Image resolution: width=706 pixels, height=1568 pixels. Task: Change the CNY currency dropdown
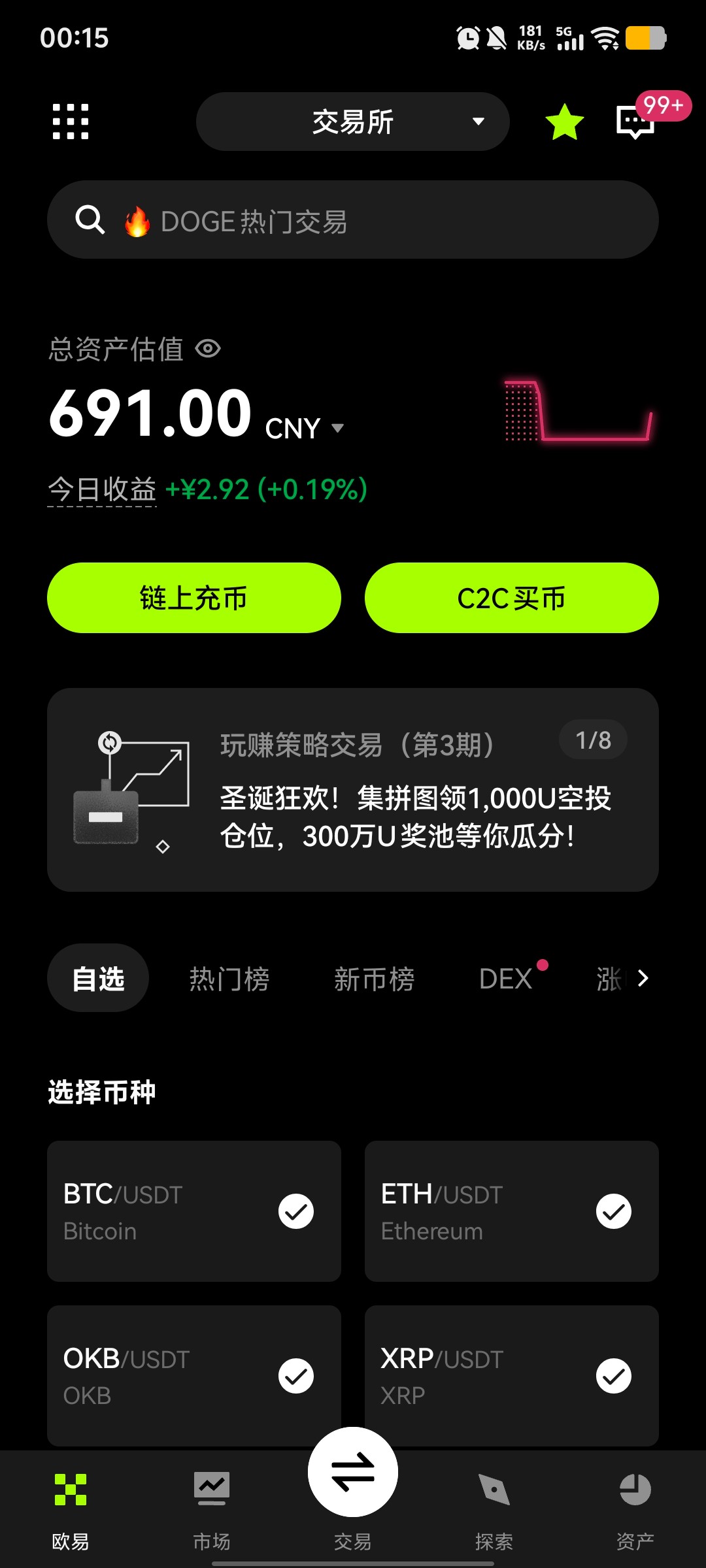pyautogui.click(x=305, y=429)
